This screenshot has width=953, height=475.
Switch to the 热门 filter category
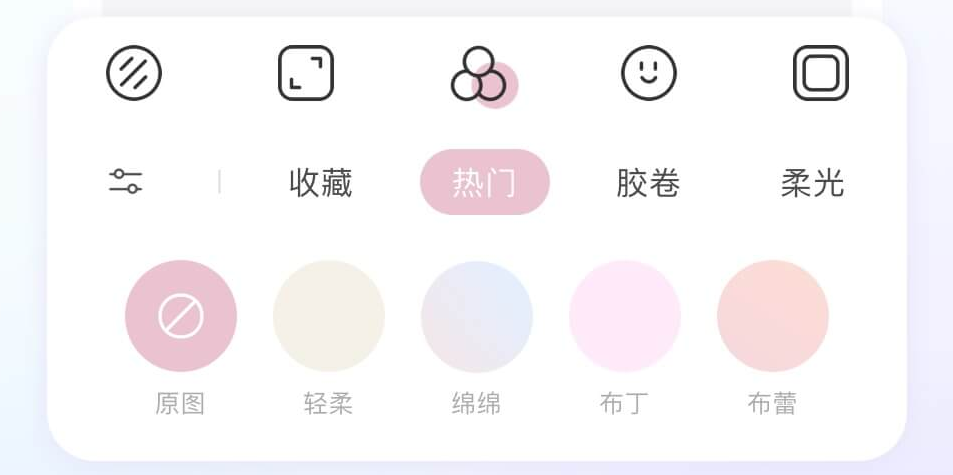pos(485,183)
